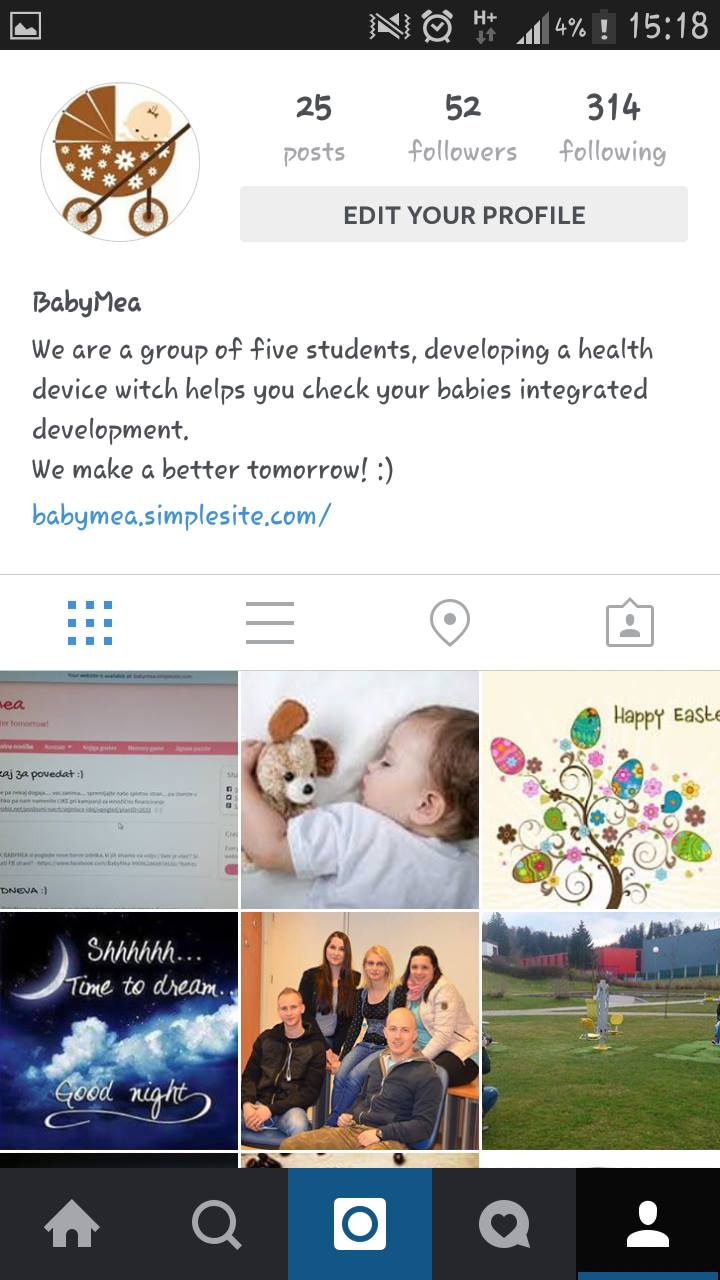Screen dimensions: 720x1280
Task: Open the outdoor playground photo post
Action: tap(601, 1030)
